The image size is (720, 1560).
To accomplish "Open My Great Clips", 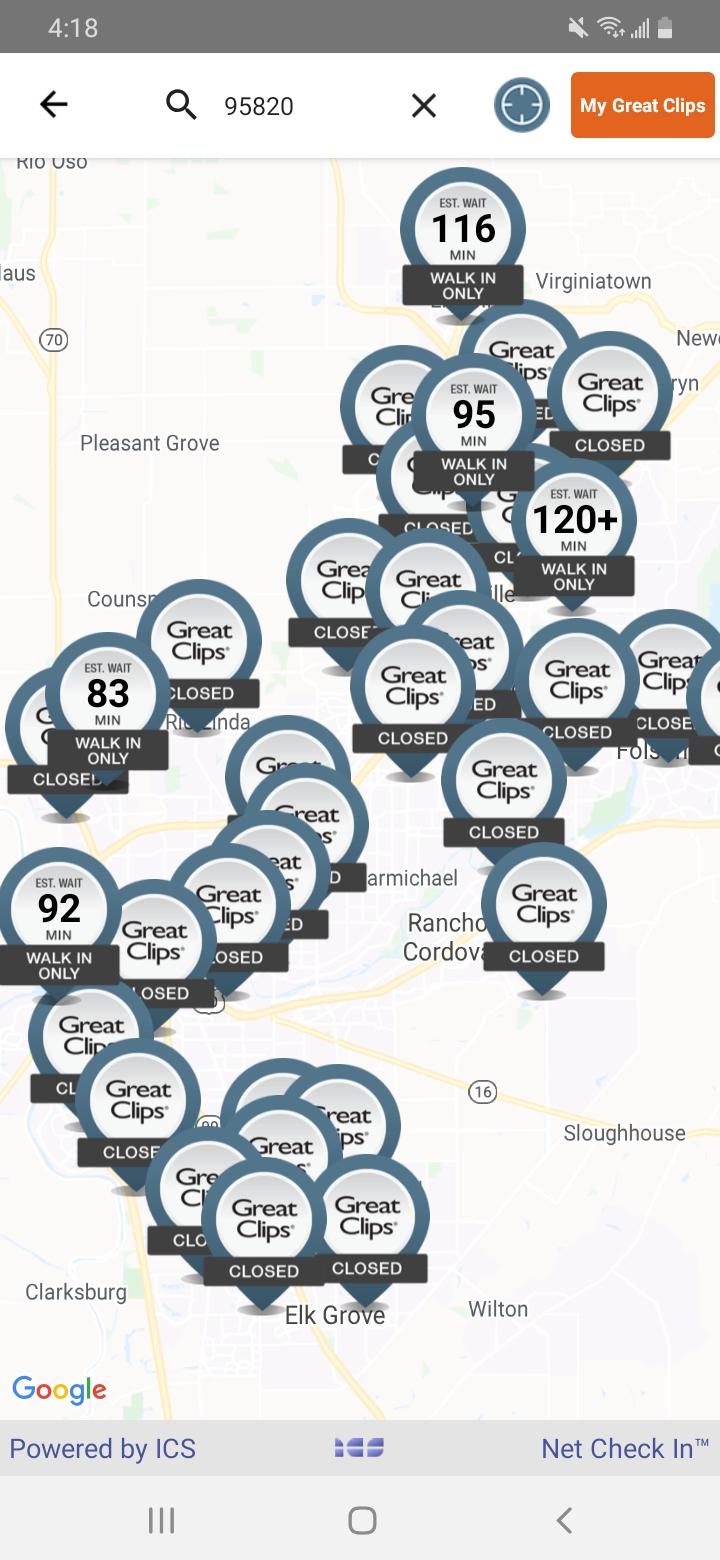I will (642, 104).
